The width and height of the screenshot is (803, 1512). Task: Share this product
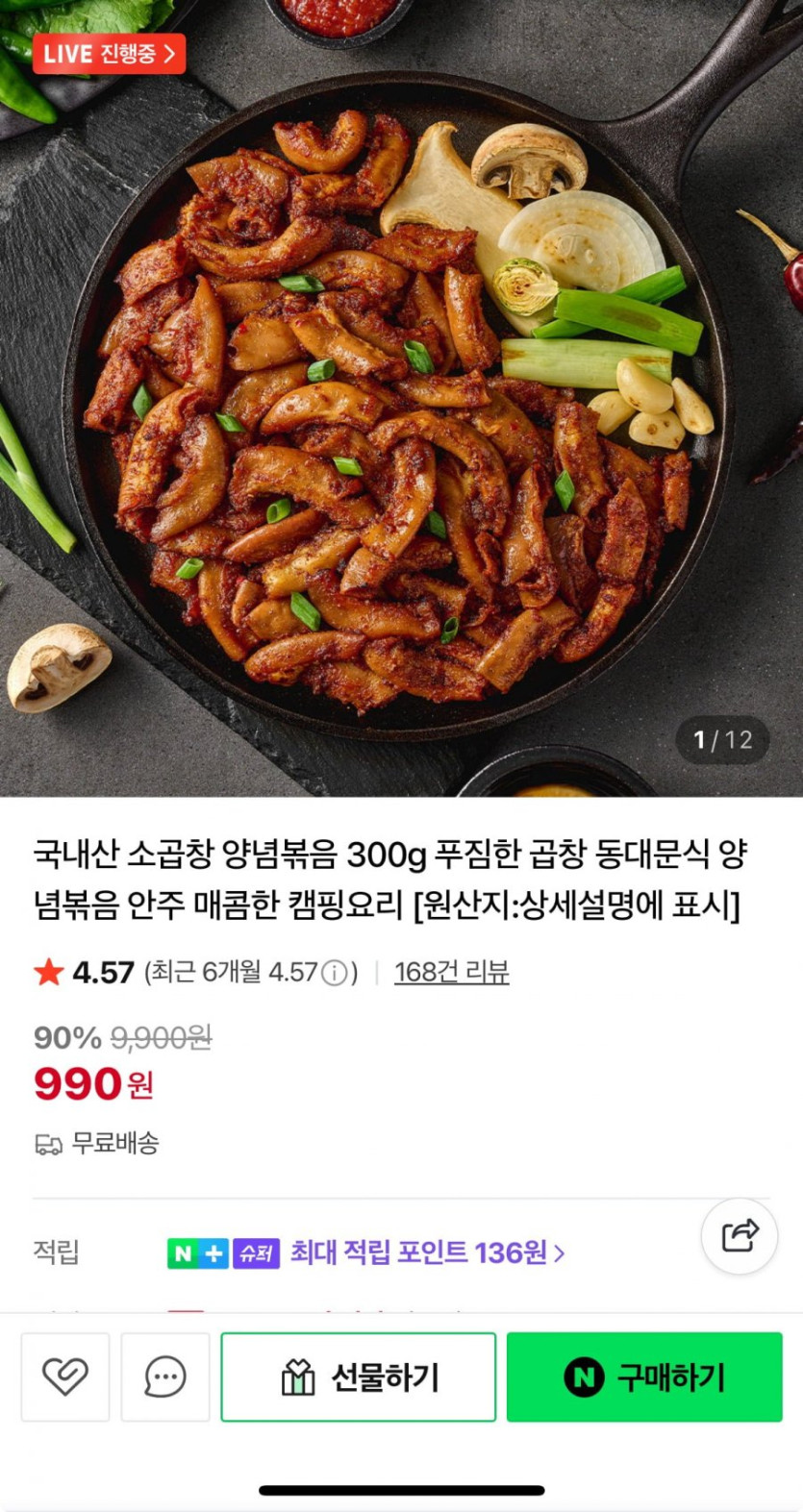click(739, 1235)
